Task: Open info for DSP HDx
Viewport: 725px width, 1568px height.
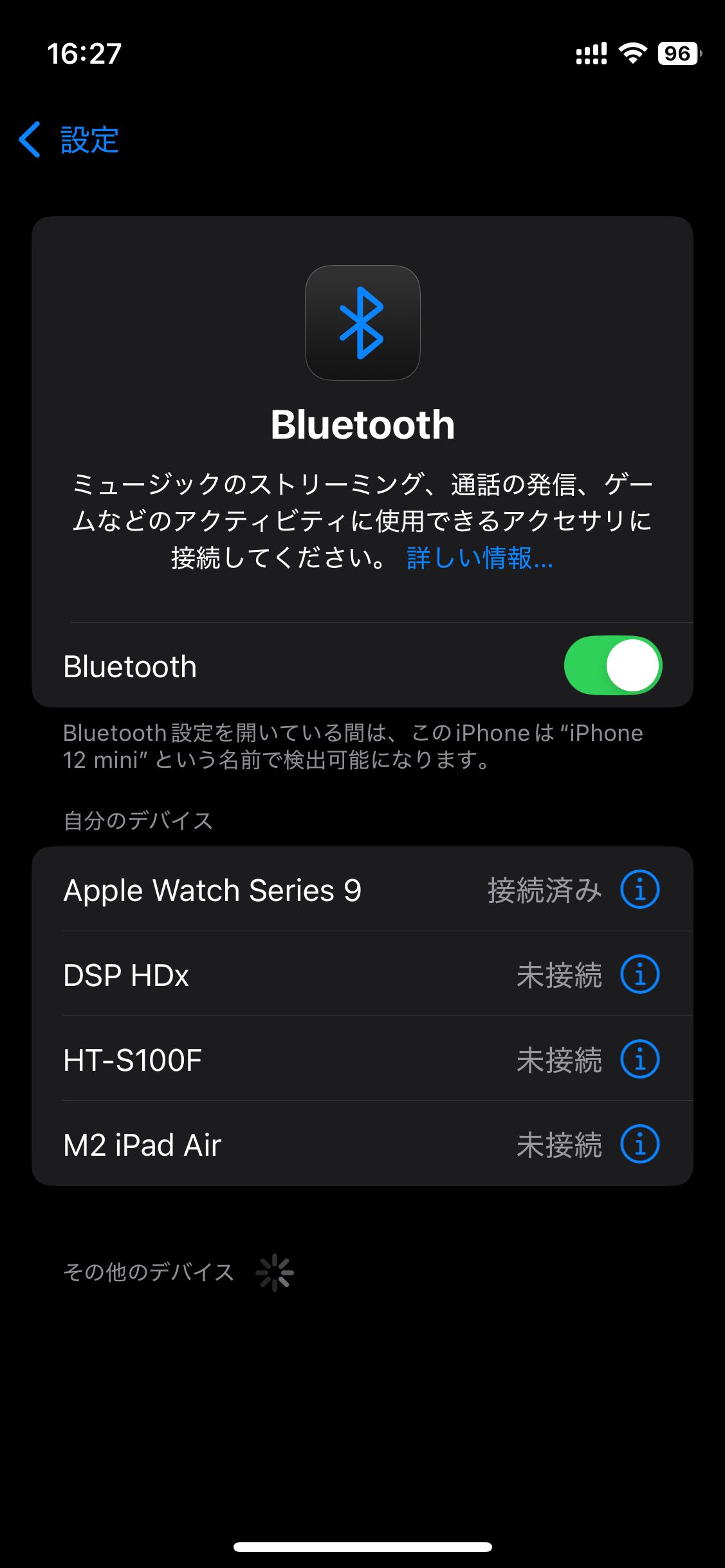Action: 639,974
